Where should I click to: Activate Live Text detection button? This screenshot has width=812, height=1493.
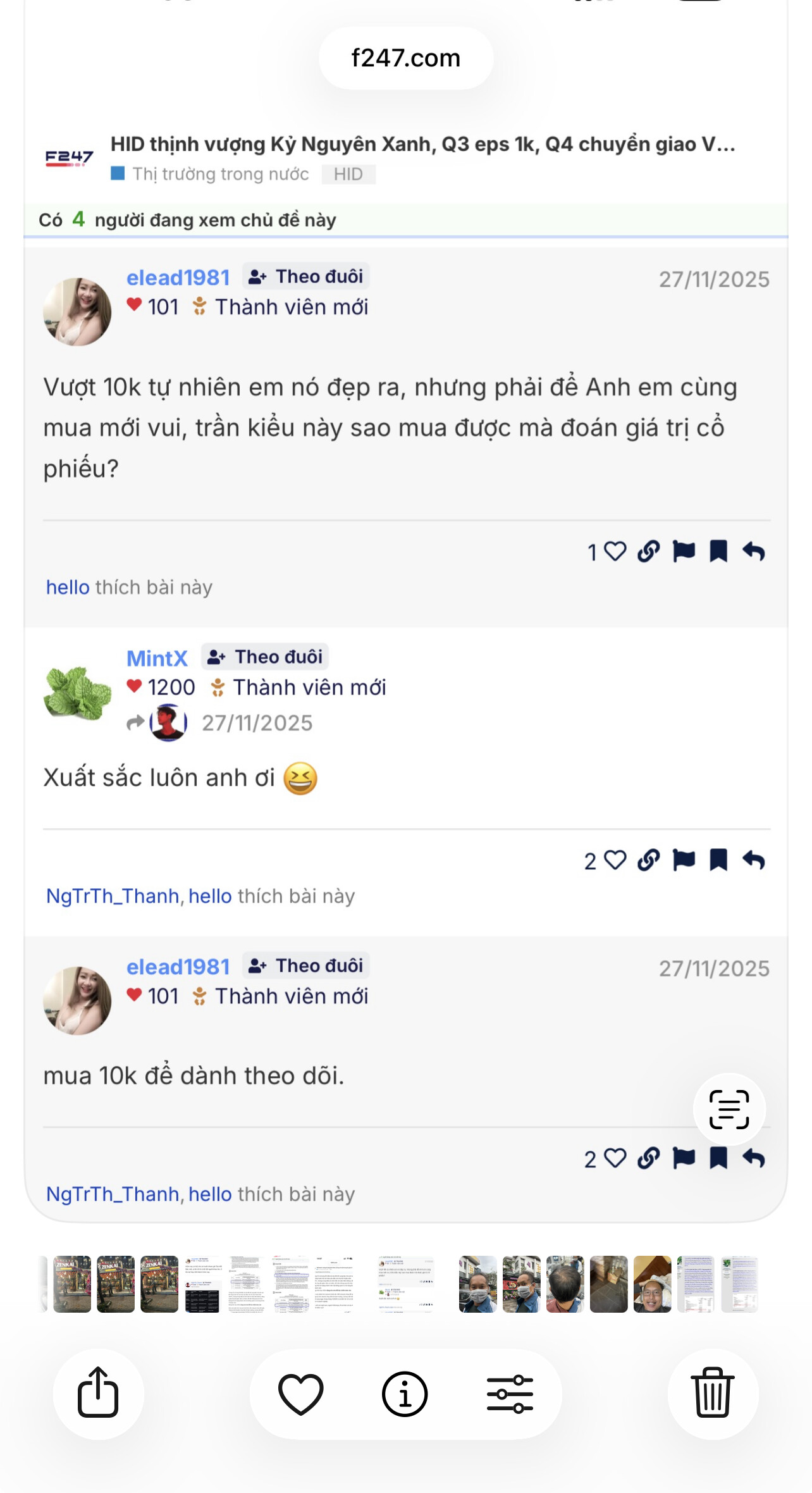[x=729, y=1110]
